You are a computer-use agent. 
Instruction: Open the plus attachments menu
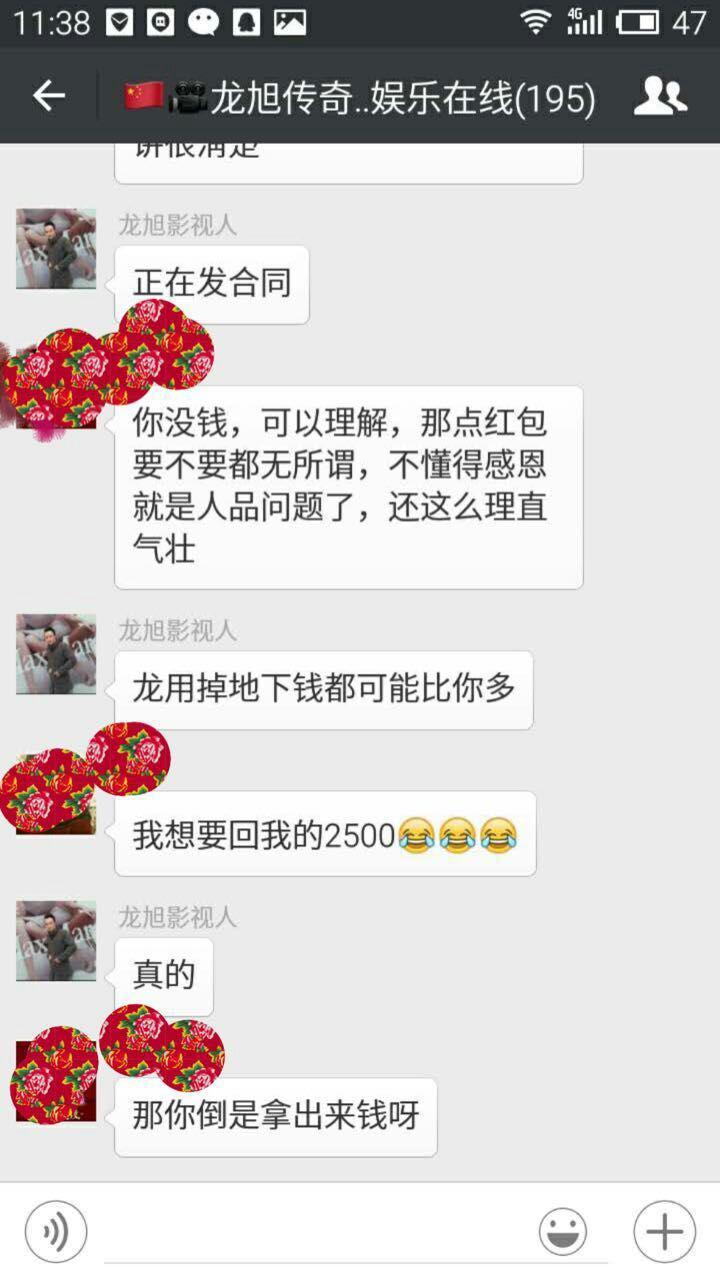click(664, 1232)
